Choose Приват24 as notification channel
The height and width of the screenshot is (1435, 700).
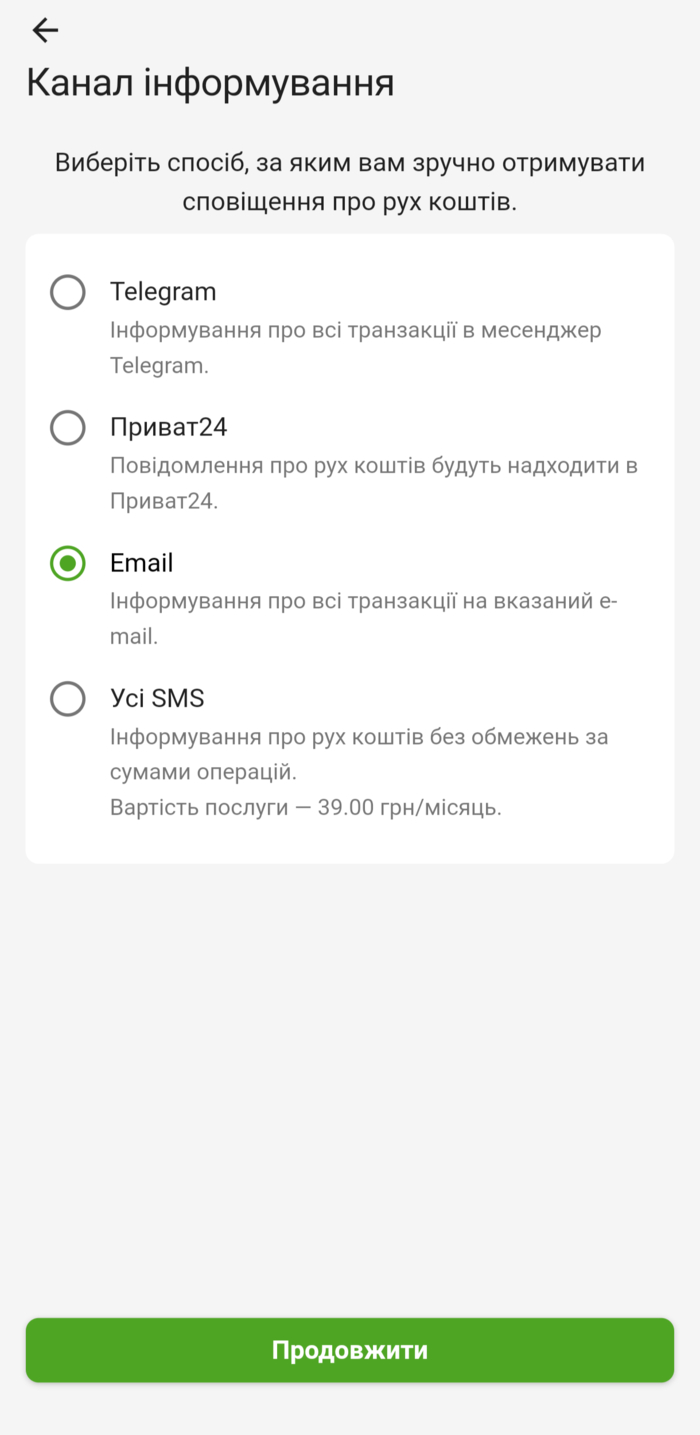68,429
